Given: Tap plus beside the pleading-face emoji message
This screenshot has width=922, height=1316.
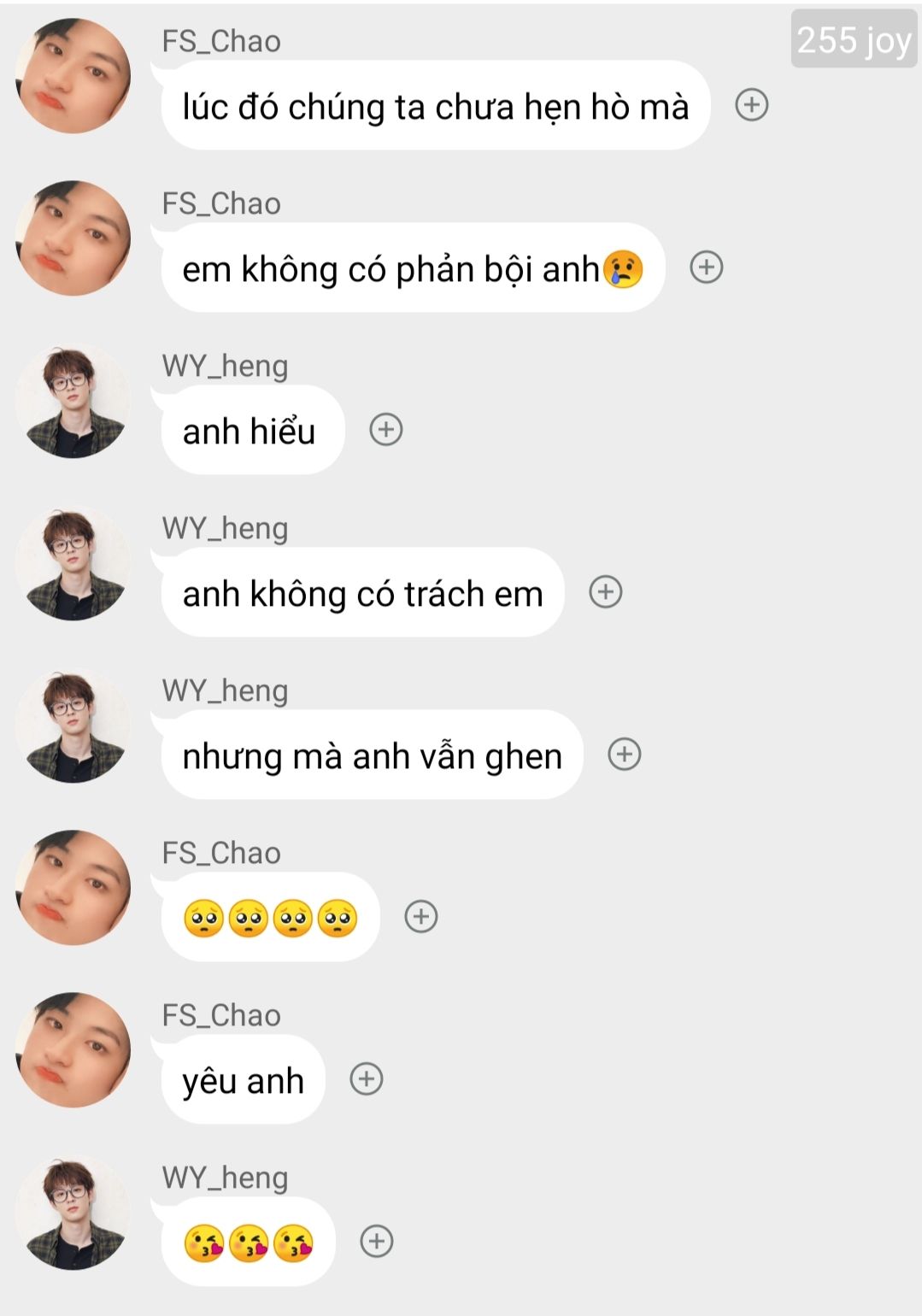Looking at the screenshot, I should click(x=421, y=916).
